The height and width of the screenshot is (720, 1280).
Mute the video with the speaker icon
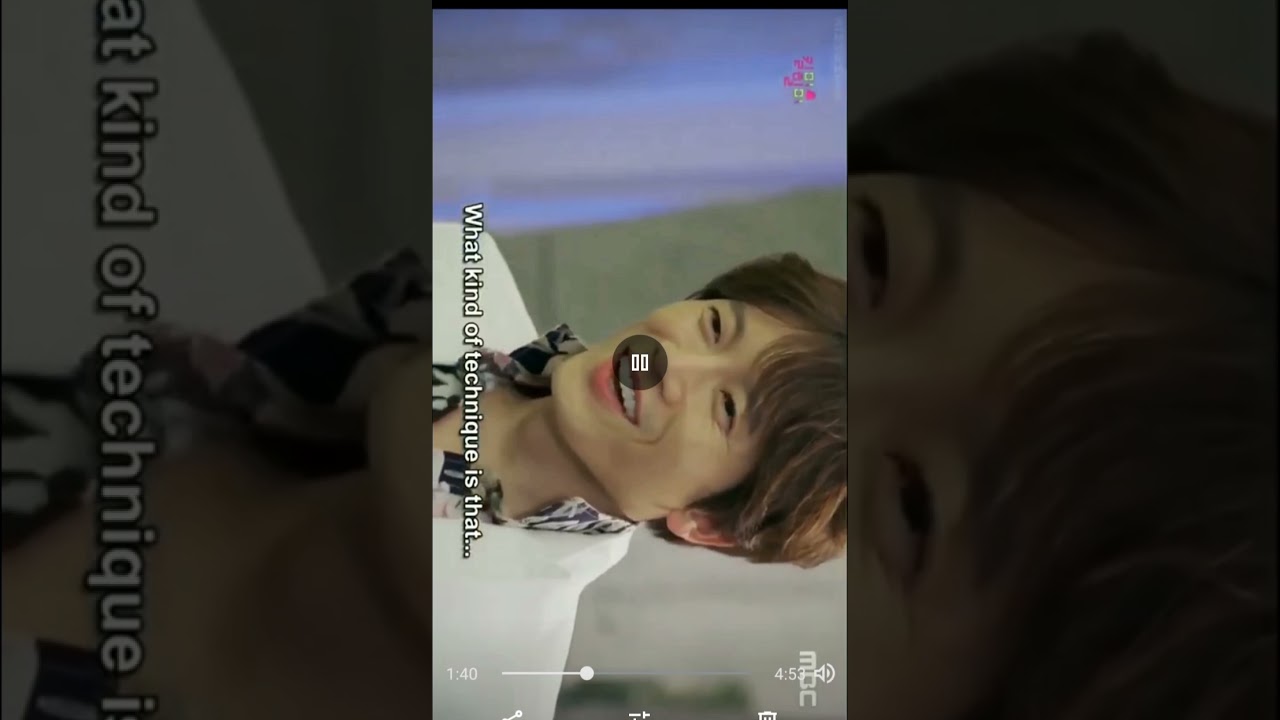click(x=826, y=674)
